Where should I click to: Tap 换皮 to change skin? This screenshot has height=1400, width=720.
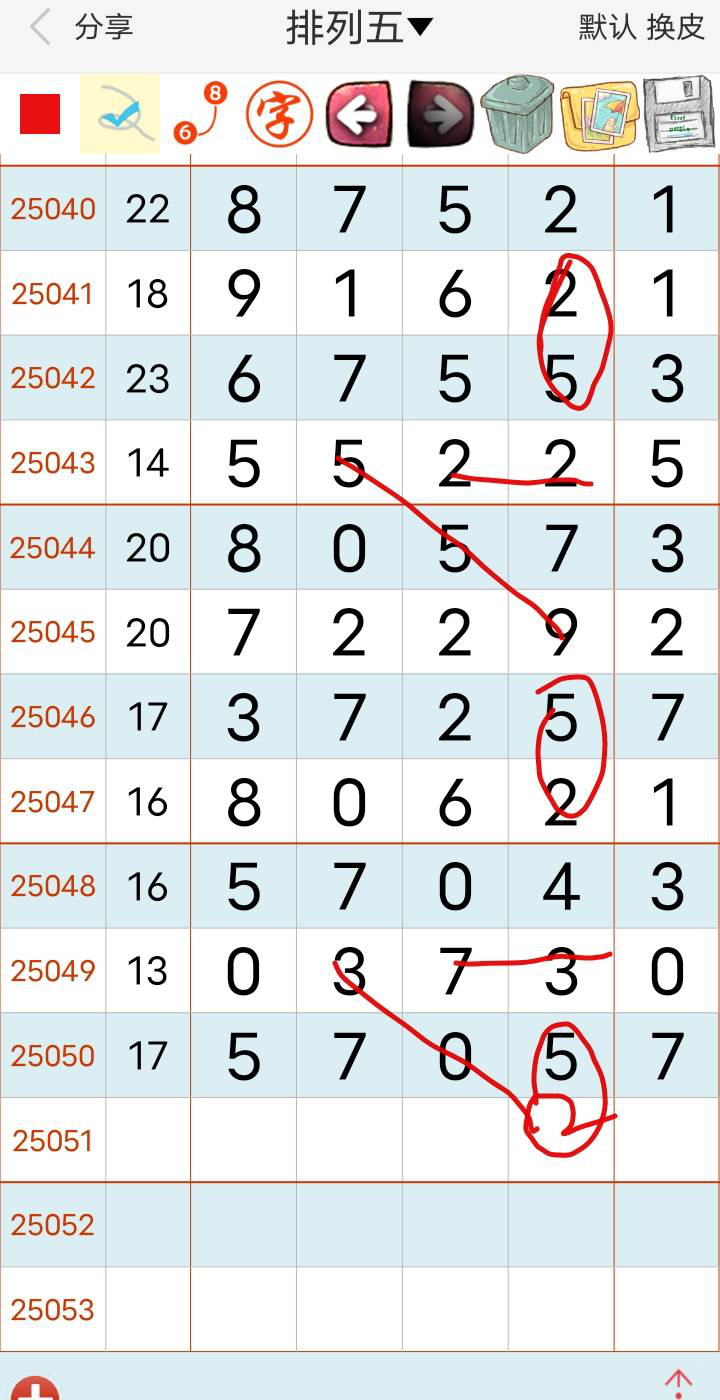(676, 28)
